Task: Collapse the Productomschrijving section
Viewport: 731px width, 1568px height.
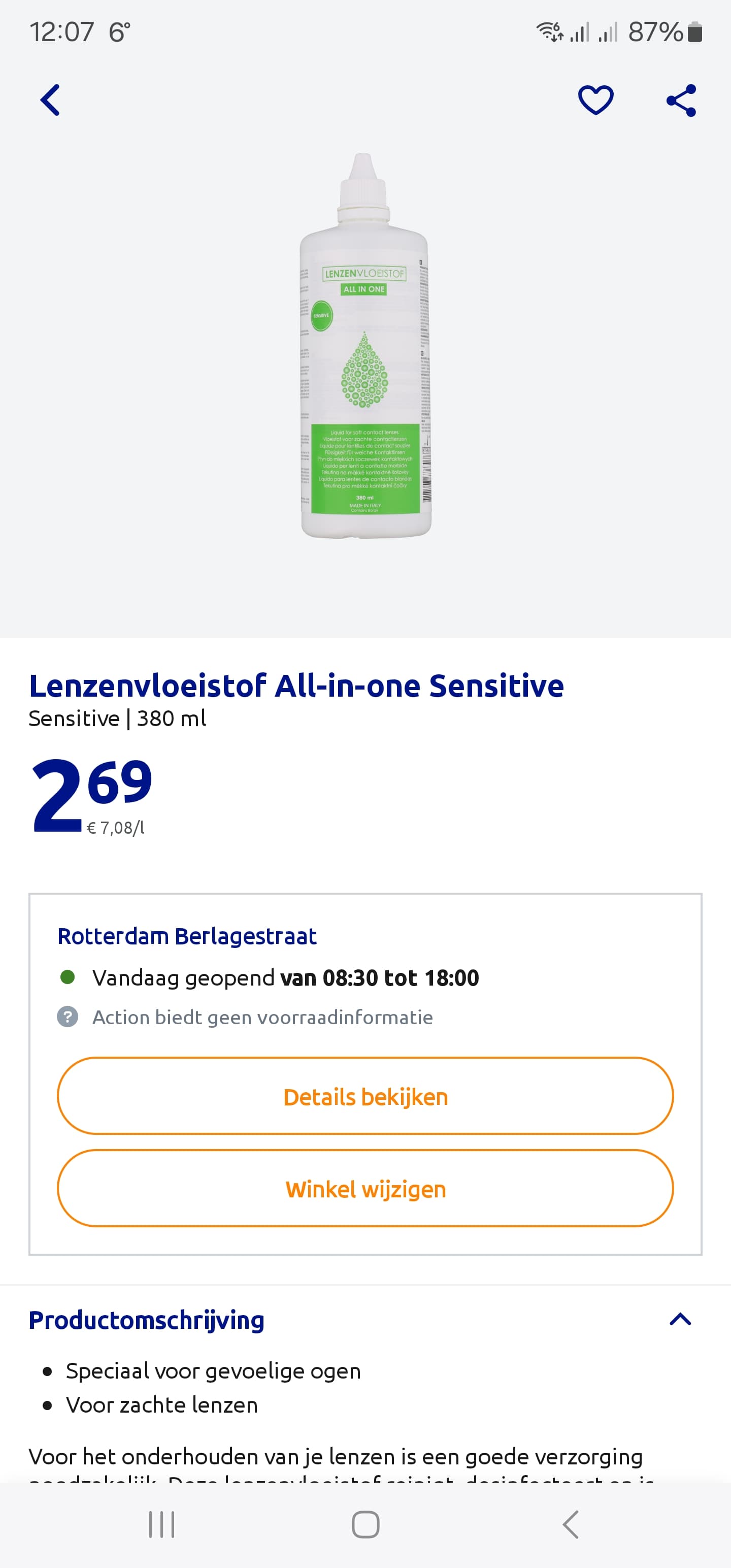Action: [680, 1319]
